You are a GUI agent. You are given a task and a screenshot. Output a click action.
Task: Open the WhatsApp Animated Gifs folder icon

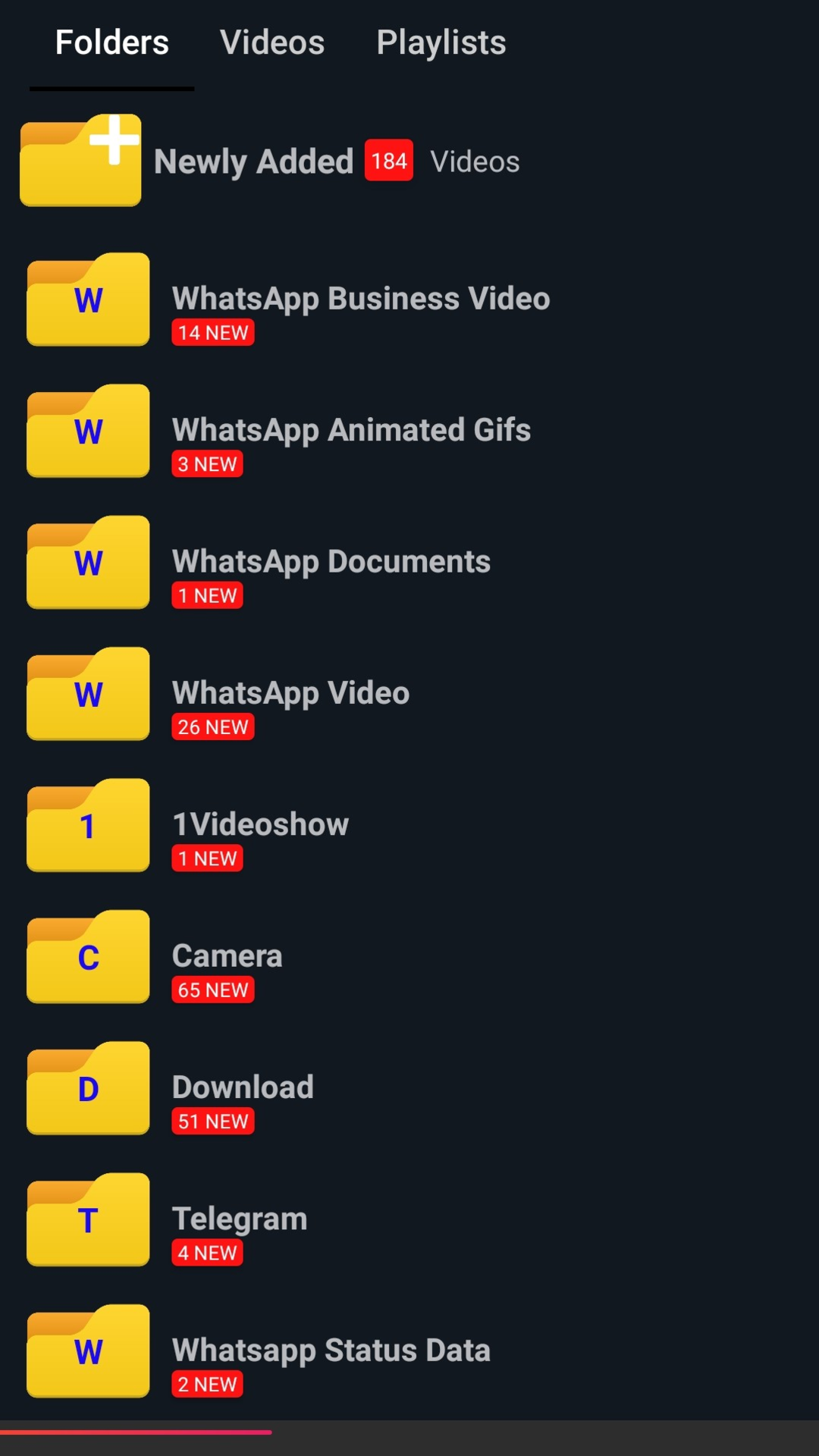tap(87, 431)
